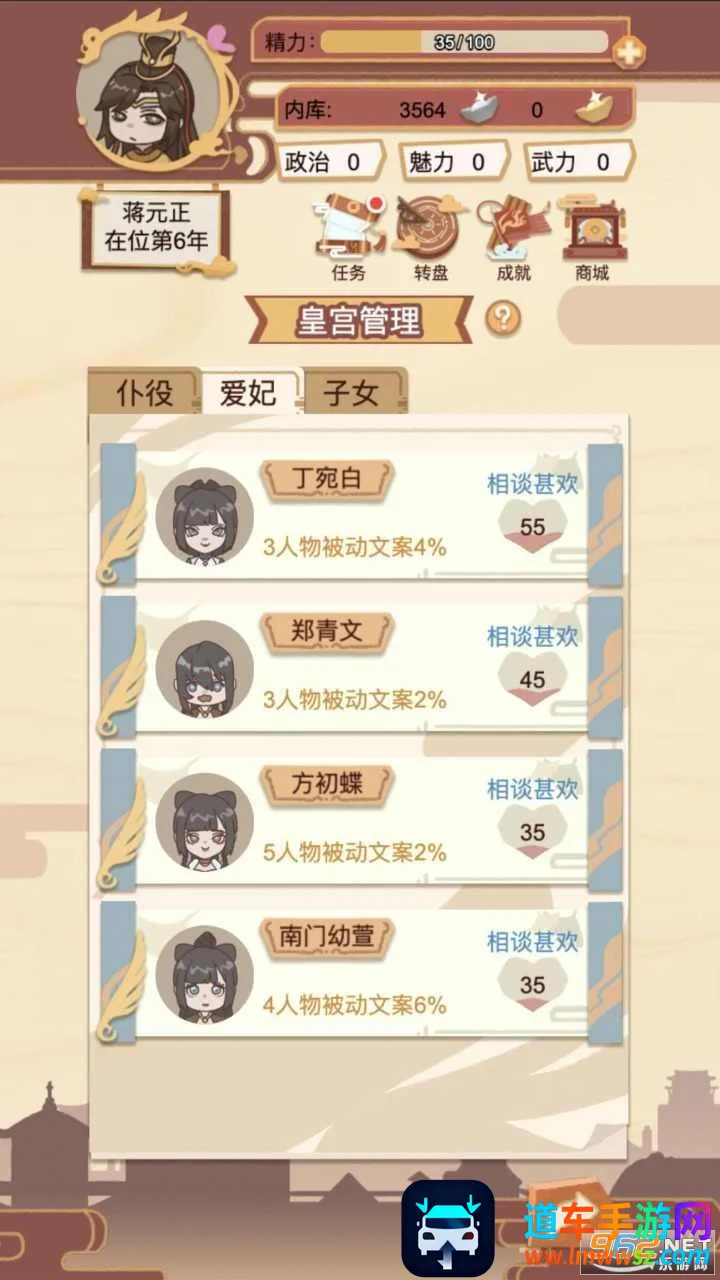Open the 商城 shop

pos(592,234)
